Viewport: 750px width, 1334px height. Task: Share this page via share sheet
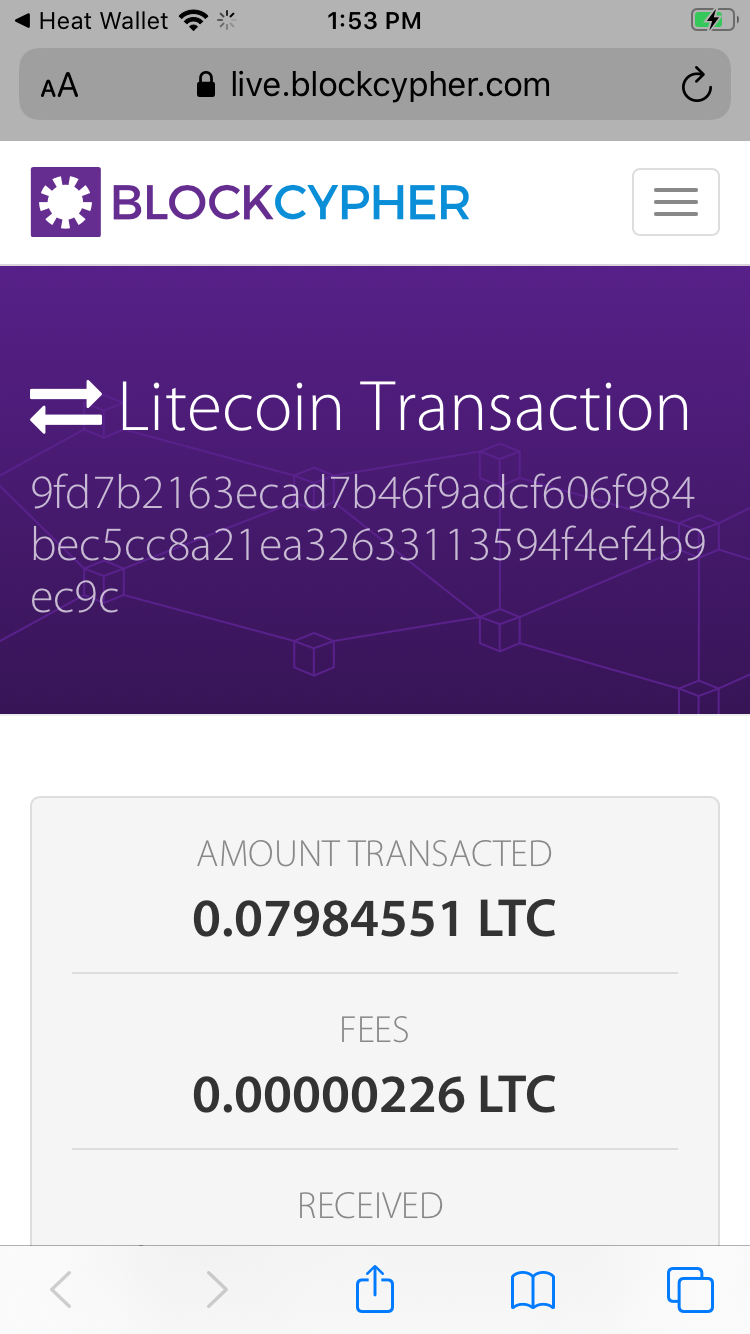[375, 1289]
